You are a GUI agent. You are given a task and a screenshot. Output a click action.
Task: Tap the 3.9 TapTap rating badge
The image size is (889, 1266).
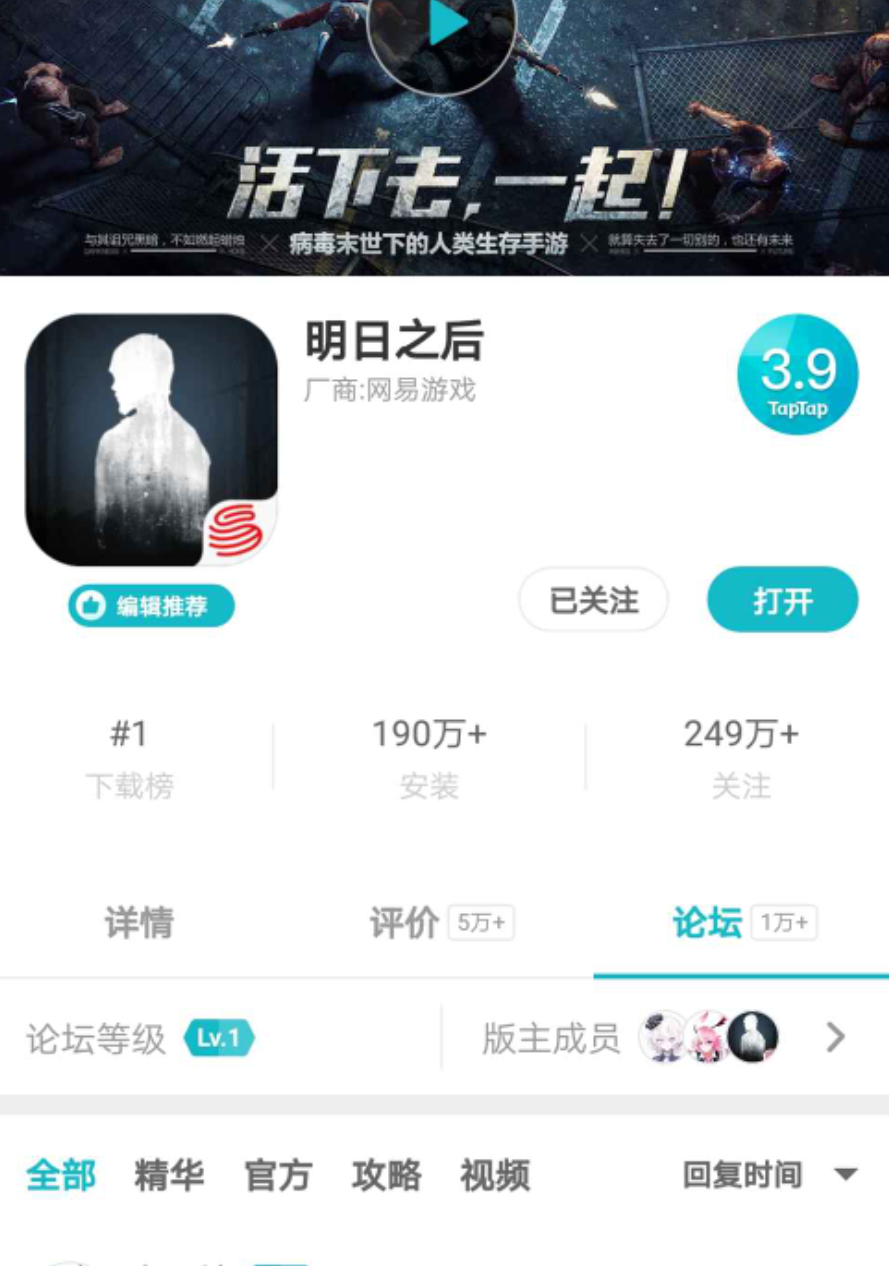coord(797,374)
